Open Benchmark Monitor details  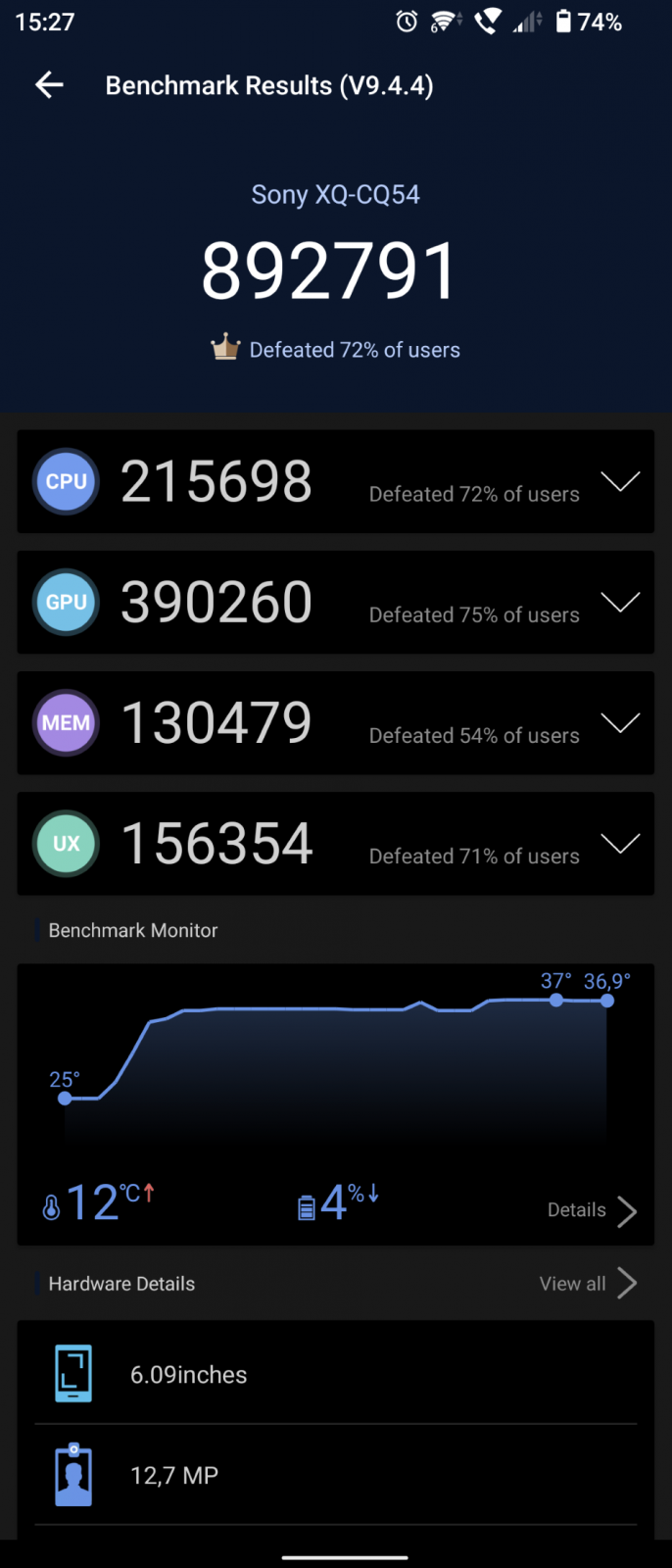tap(592, 1211)
